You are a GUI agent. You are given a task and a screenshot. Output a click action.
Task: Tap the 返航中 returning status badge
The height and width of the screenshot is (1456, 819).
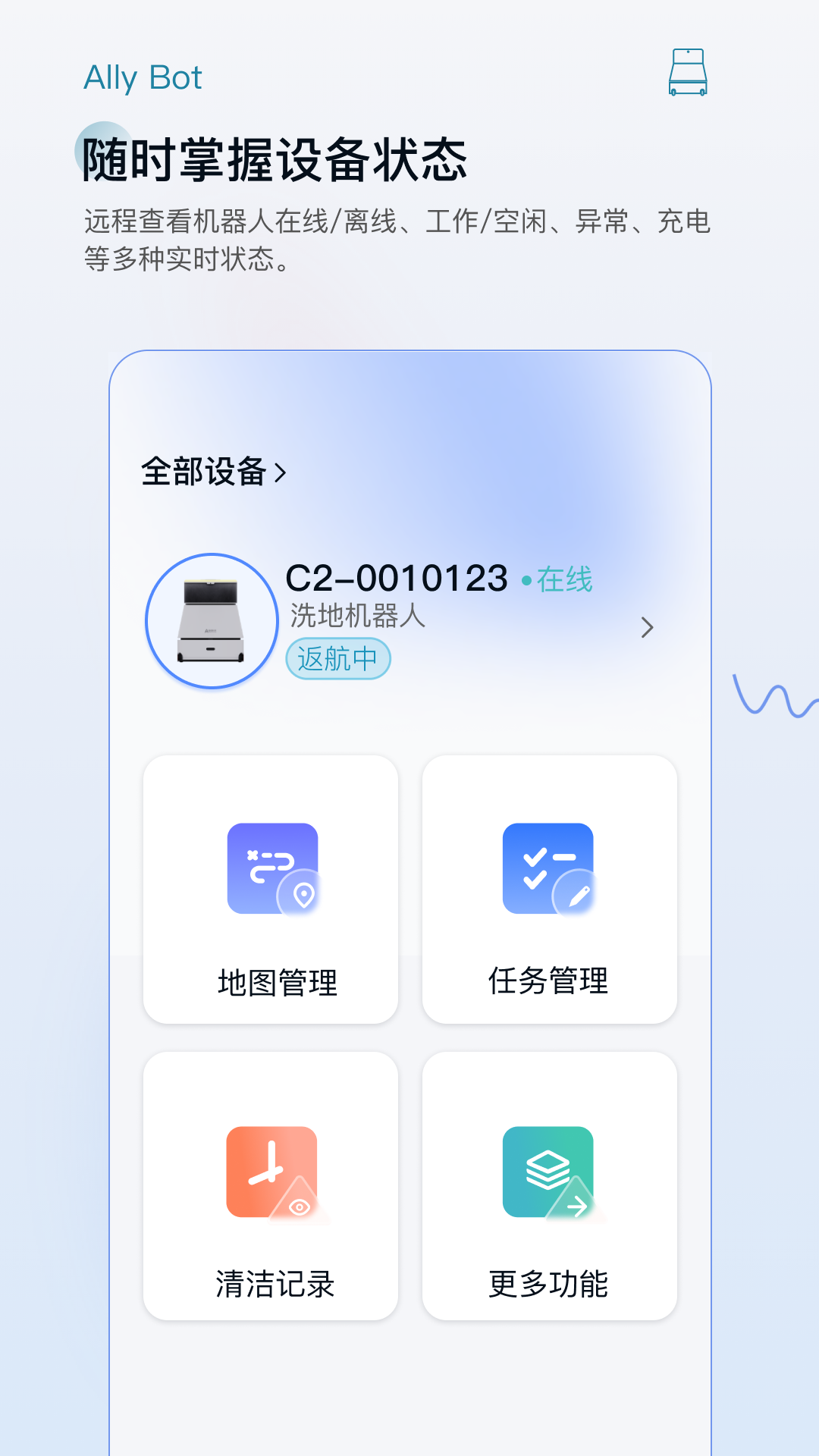(x=340, y=659)
